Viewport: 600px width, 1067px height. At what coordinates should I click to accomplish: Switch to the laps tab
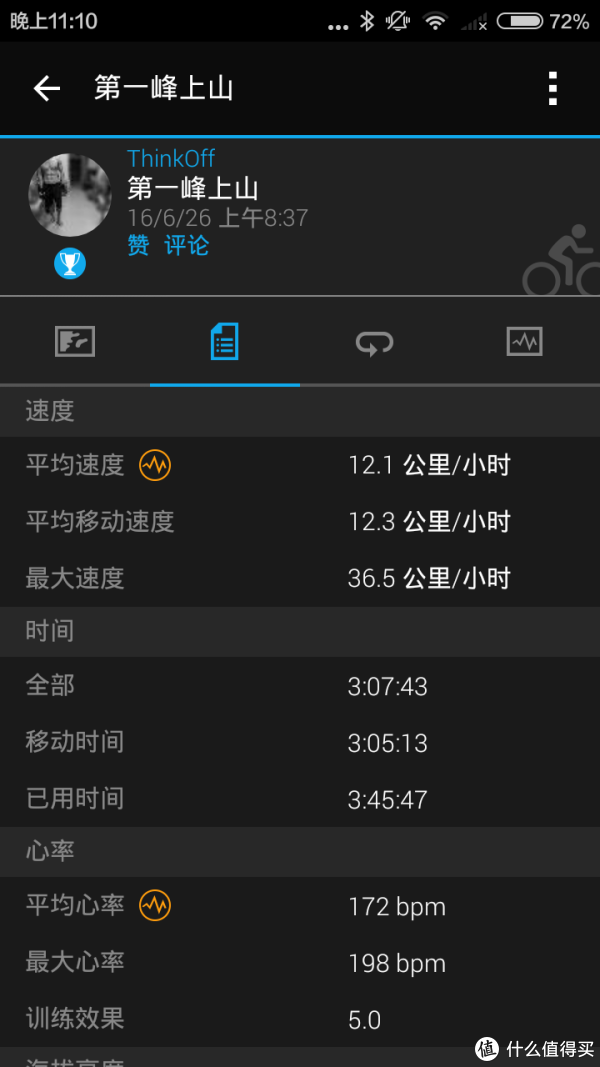click(x=375, y=342)
